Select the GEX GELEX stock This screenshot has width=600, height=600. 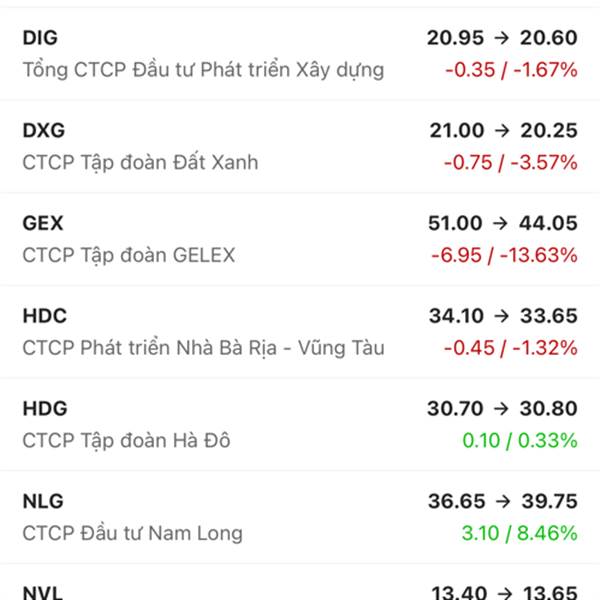(300, 239)
